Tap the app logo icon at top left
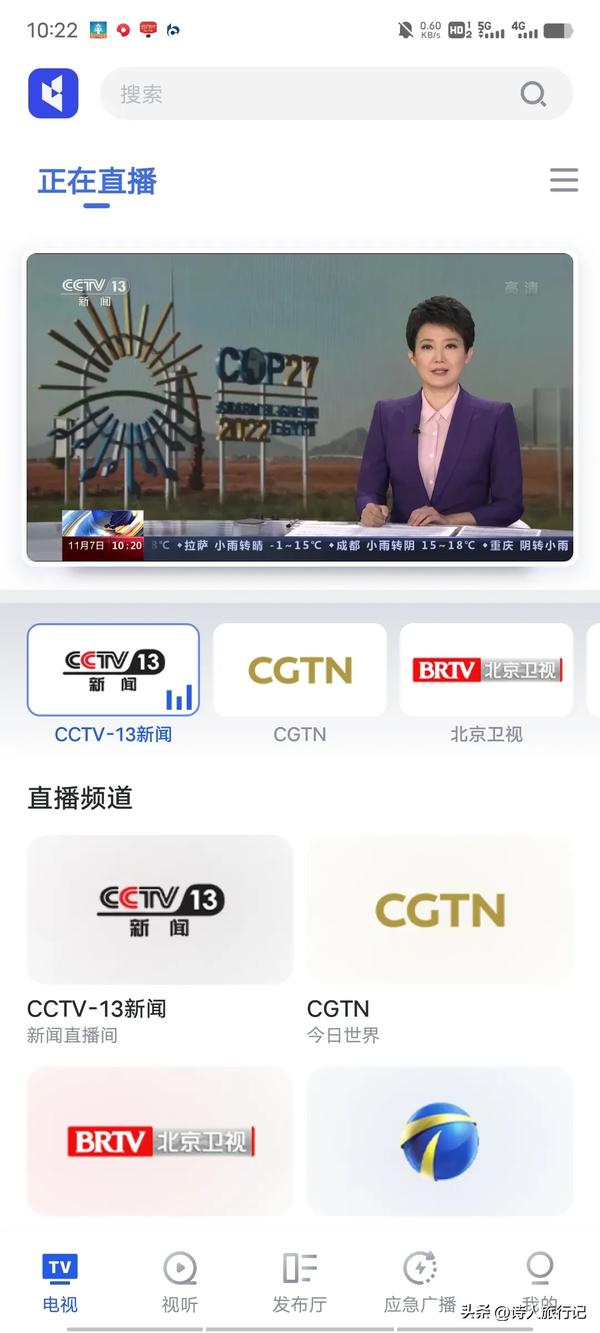The image size is (600, 1333). (53, 94)
